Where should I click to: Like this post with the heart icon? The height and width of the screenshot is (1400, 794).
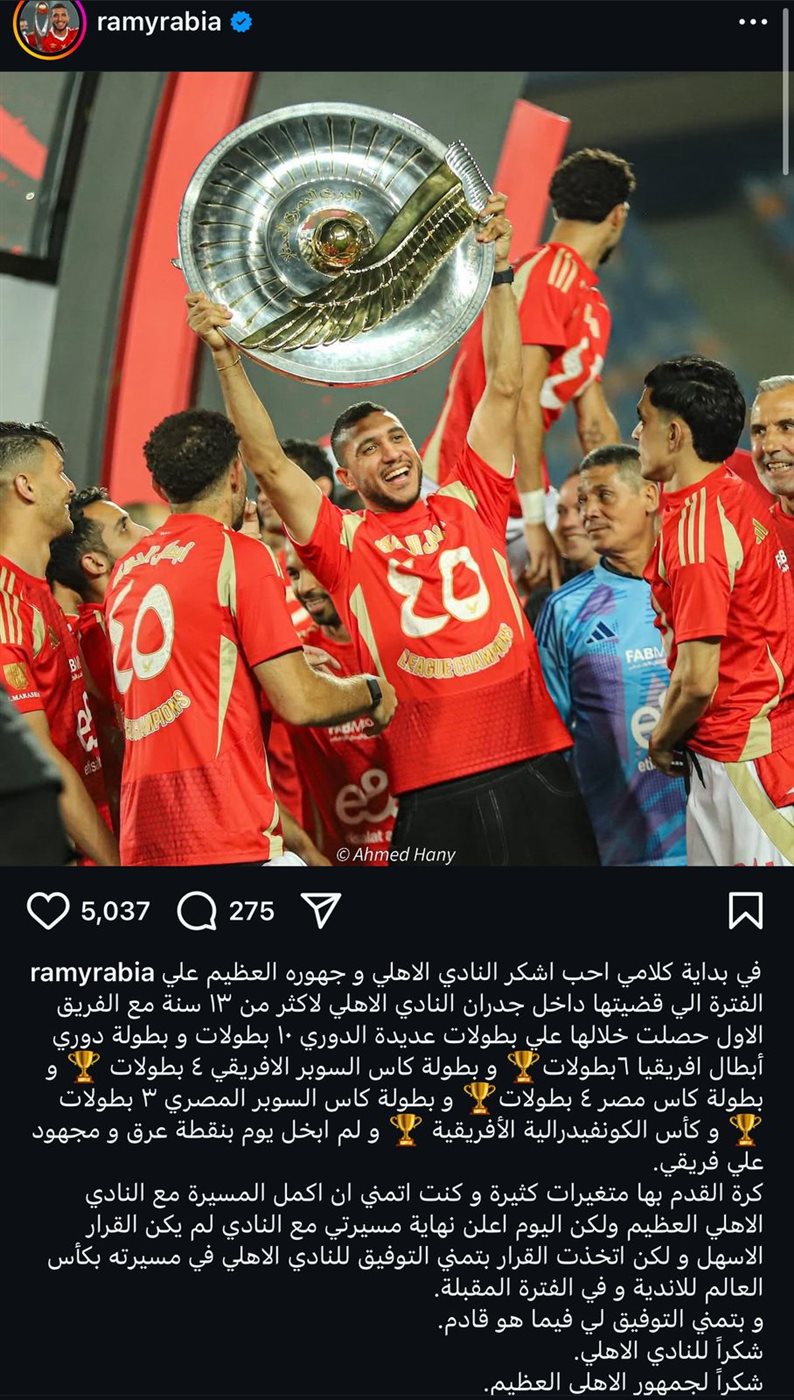(47, 911)
